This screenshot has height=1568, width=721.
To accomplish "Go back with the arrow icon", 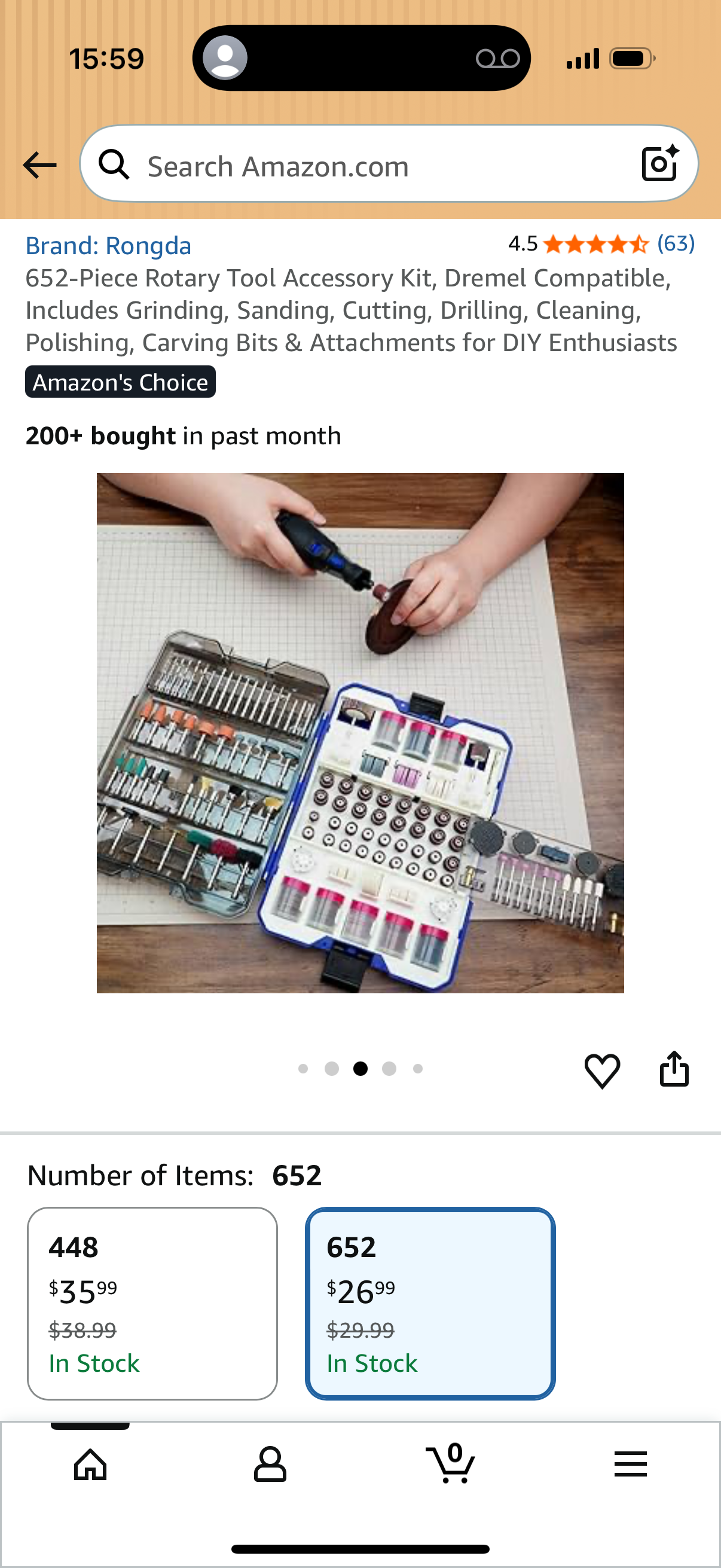I will [39, 165].
